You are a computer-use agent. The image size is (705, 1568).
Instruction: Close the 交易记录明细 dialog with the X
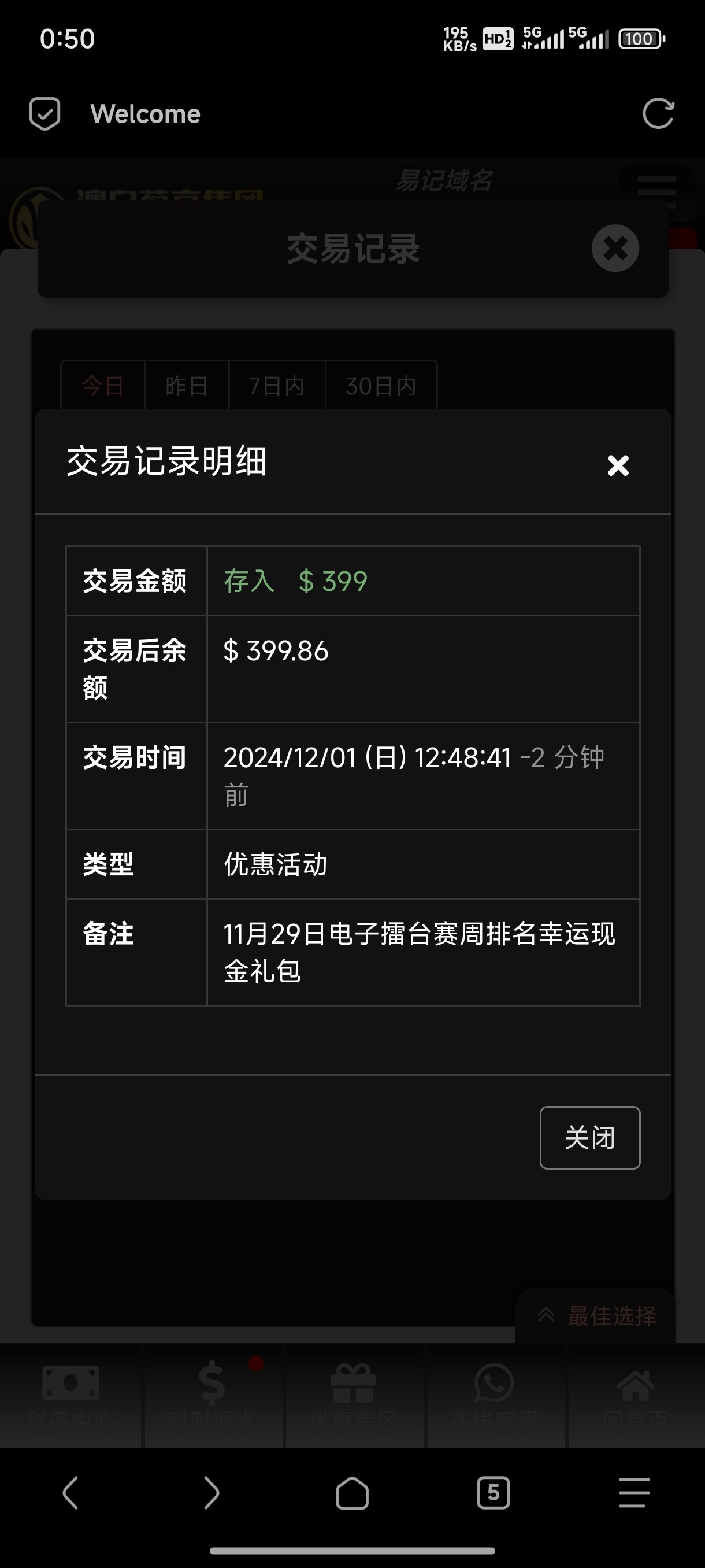tap(618, 465)
